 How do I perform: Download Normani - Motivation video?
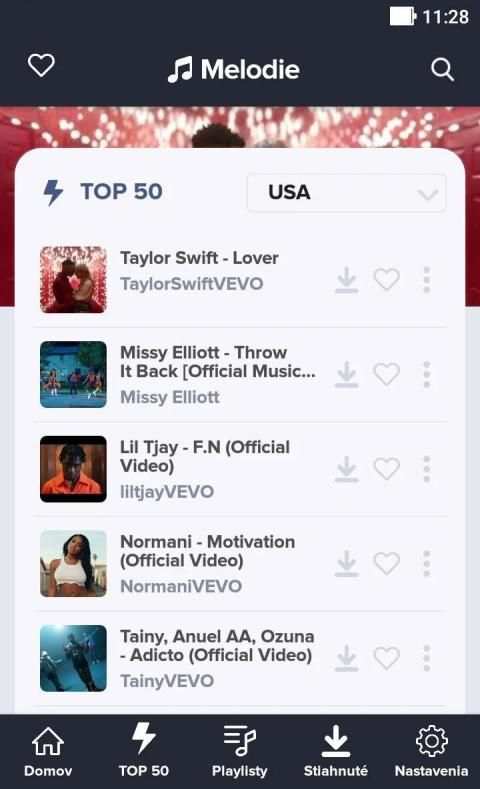(x=347, y=564)
